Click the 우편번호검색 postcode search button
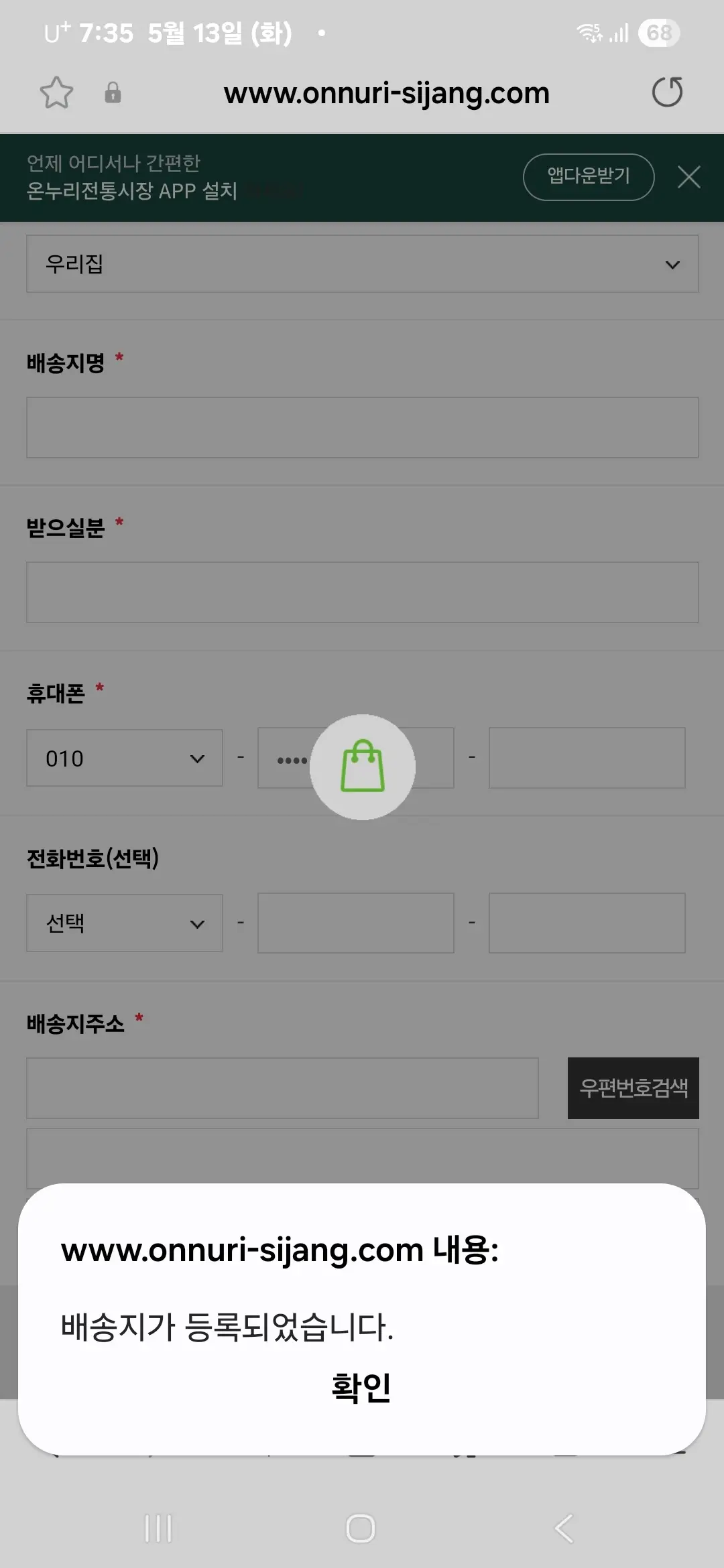The width and height of the screenshot is (724, 1568). [633, 1086]
